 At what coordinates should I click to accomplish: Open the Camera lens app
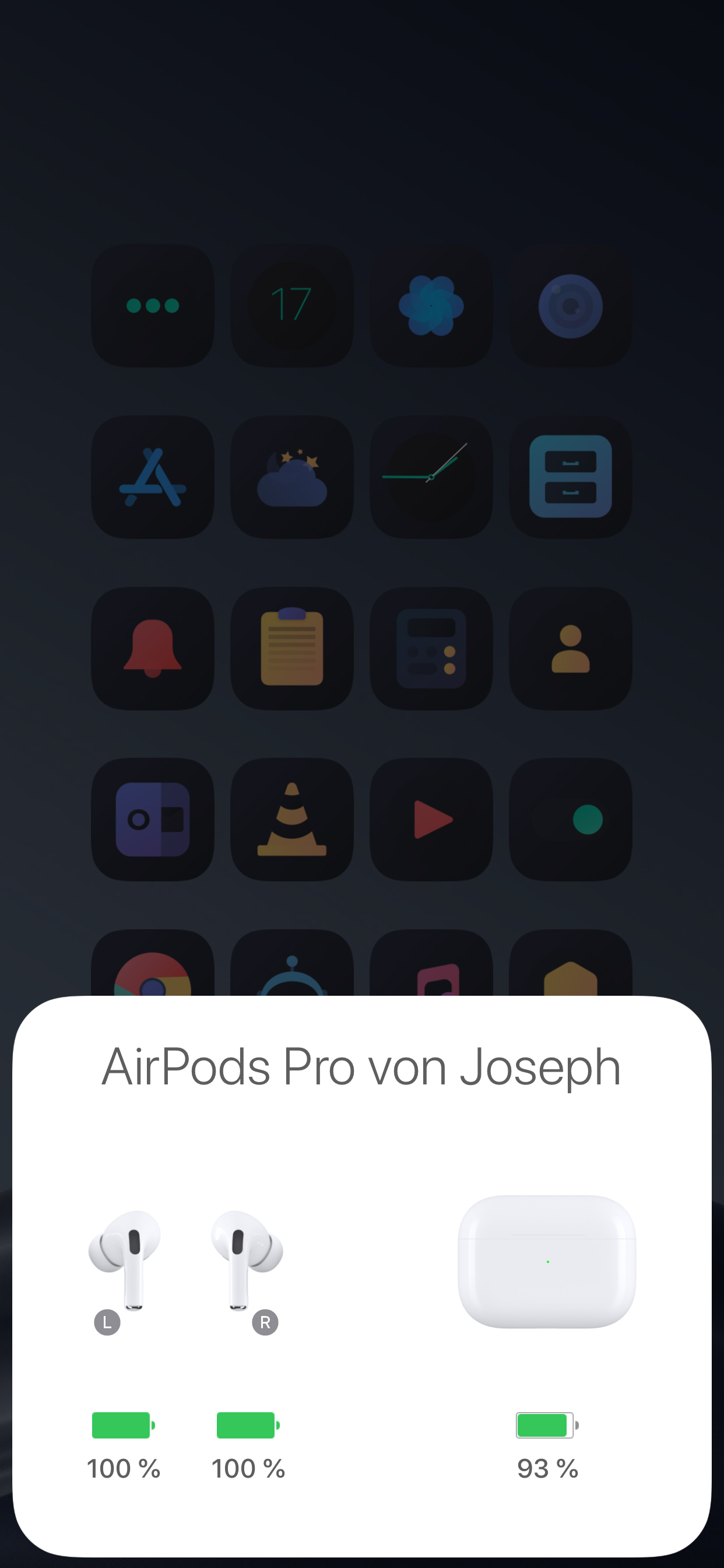coord(571,306)
